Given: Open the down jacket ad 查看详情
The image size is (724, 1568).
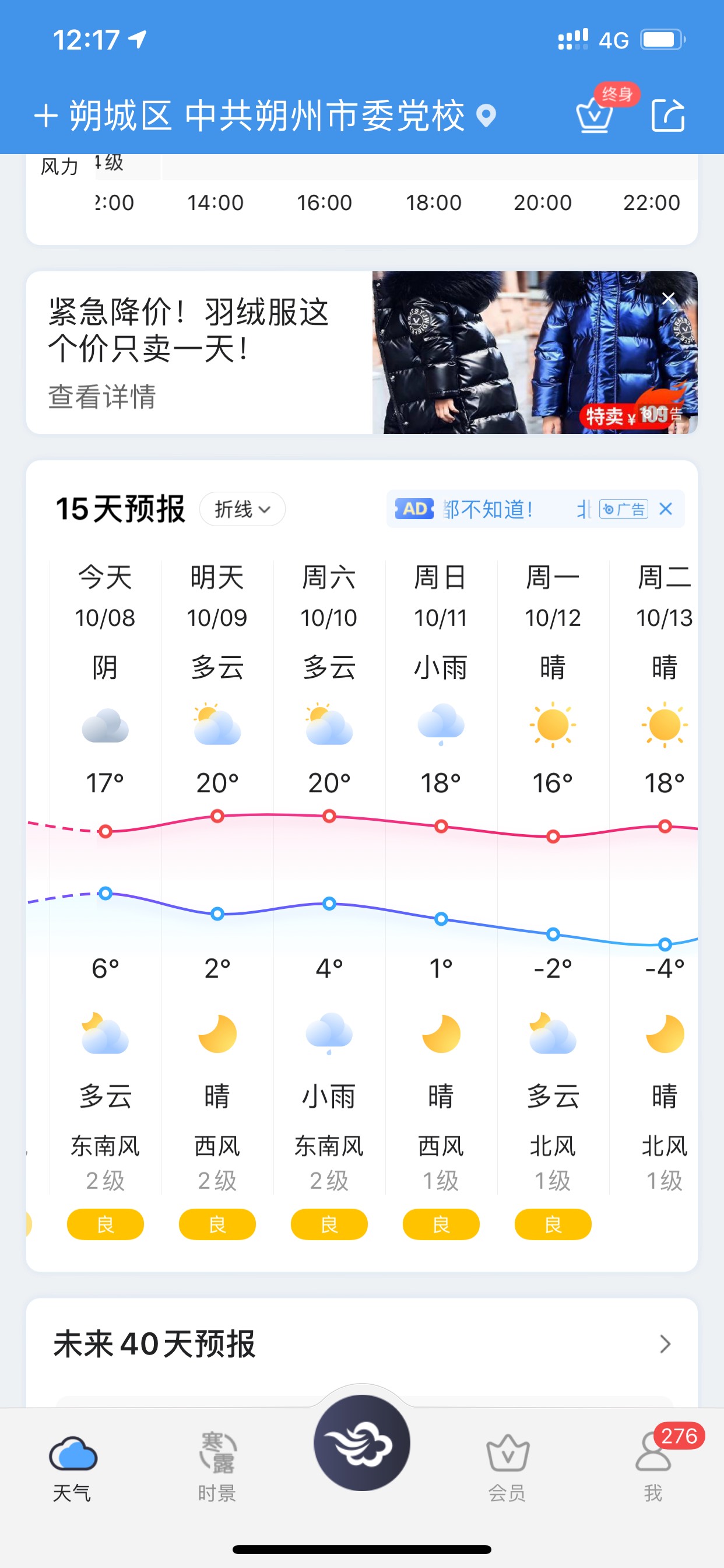Looking at the screenshot, I should coord(102,397).
